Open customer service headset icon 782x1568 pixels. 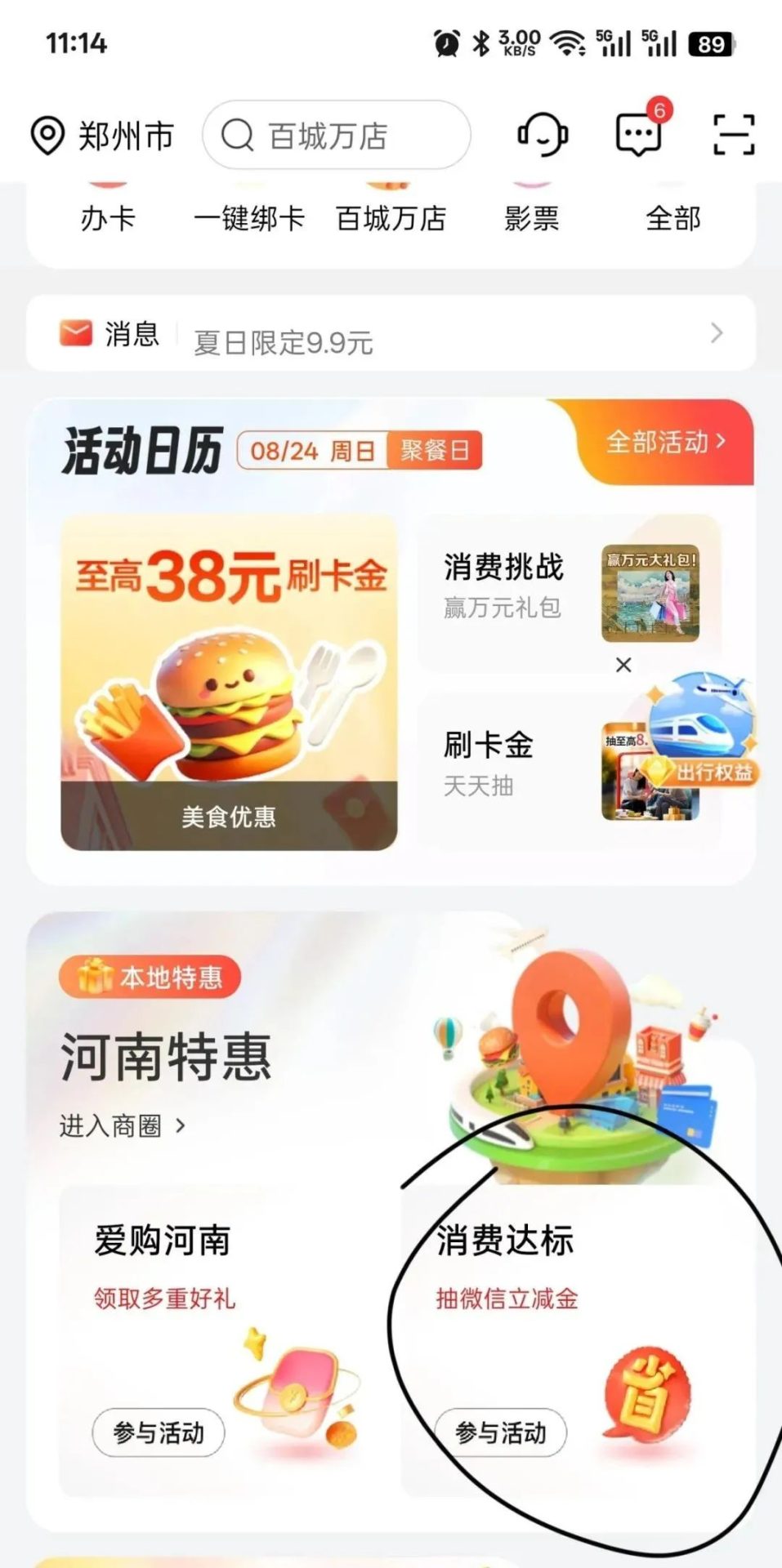(x=543, y=134)
